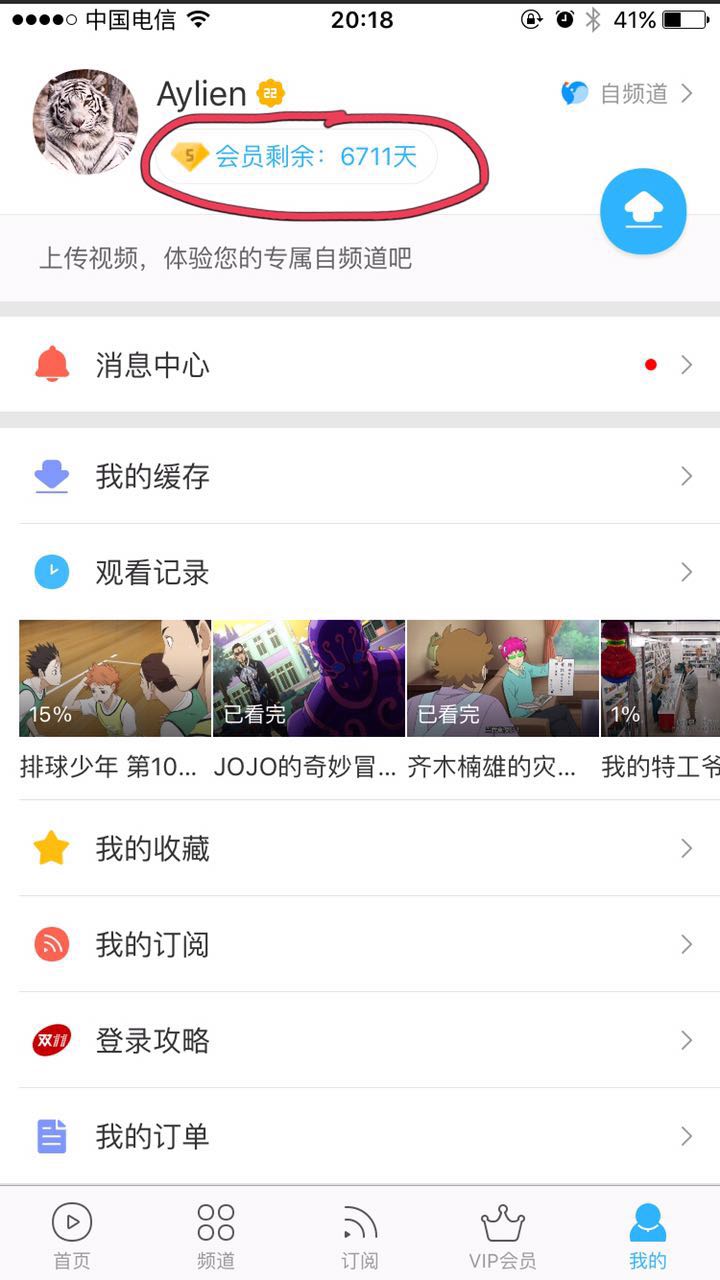The height and width of the screenshot is (1280, 720).
Task: Open 我的收藏 favorites
Action: pyautogui.click(x=360, y=848)
